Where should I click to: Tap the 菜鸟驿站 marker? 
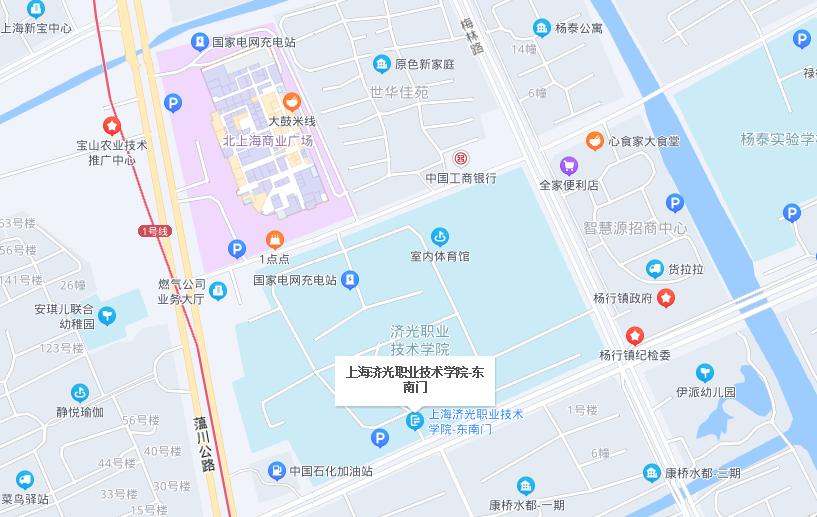pyautogui.click(x=24, y=480)
